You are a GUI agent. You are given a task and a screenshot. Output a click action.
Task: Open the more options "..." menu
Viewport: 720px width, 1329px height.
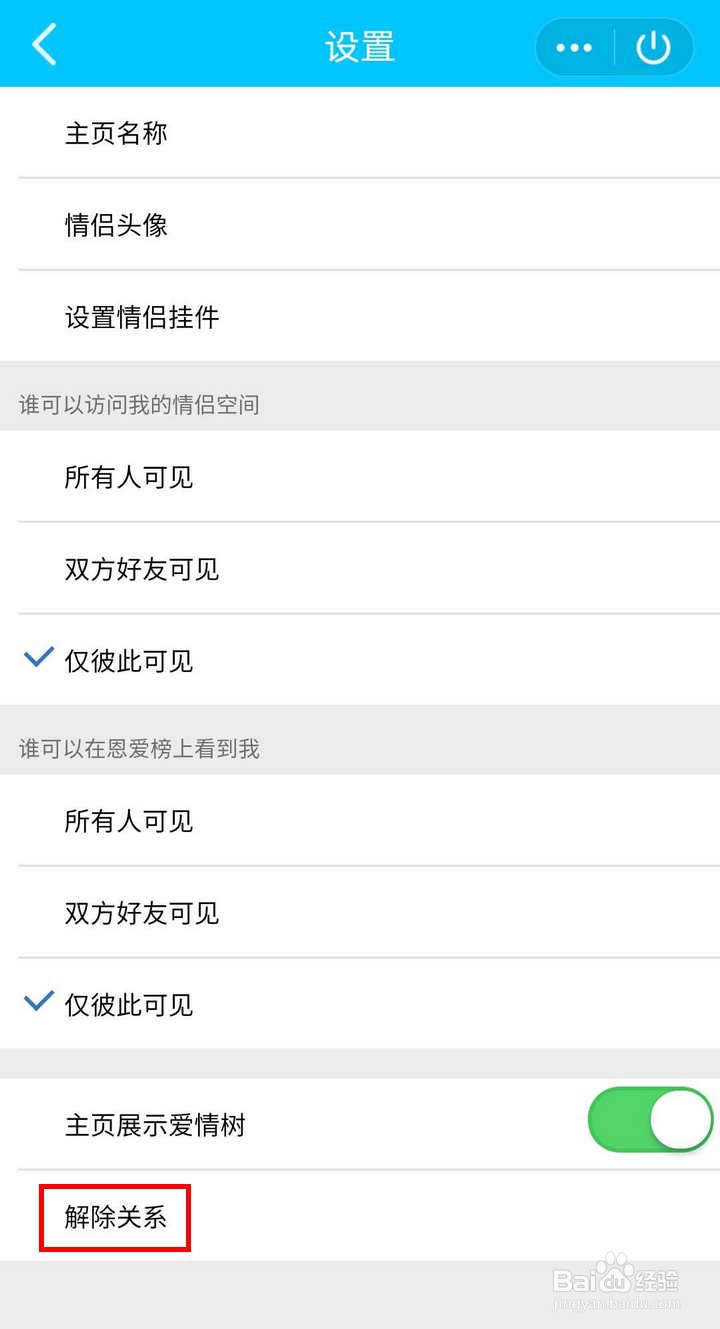click(x=573, y=45)
